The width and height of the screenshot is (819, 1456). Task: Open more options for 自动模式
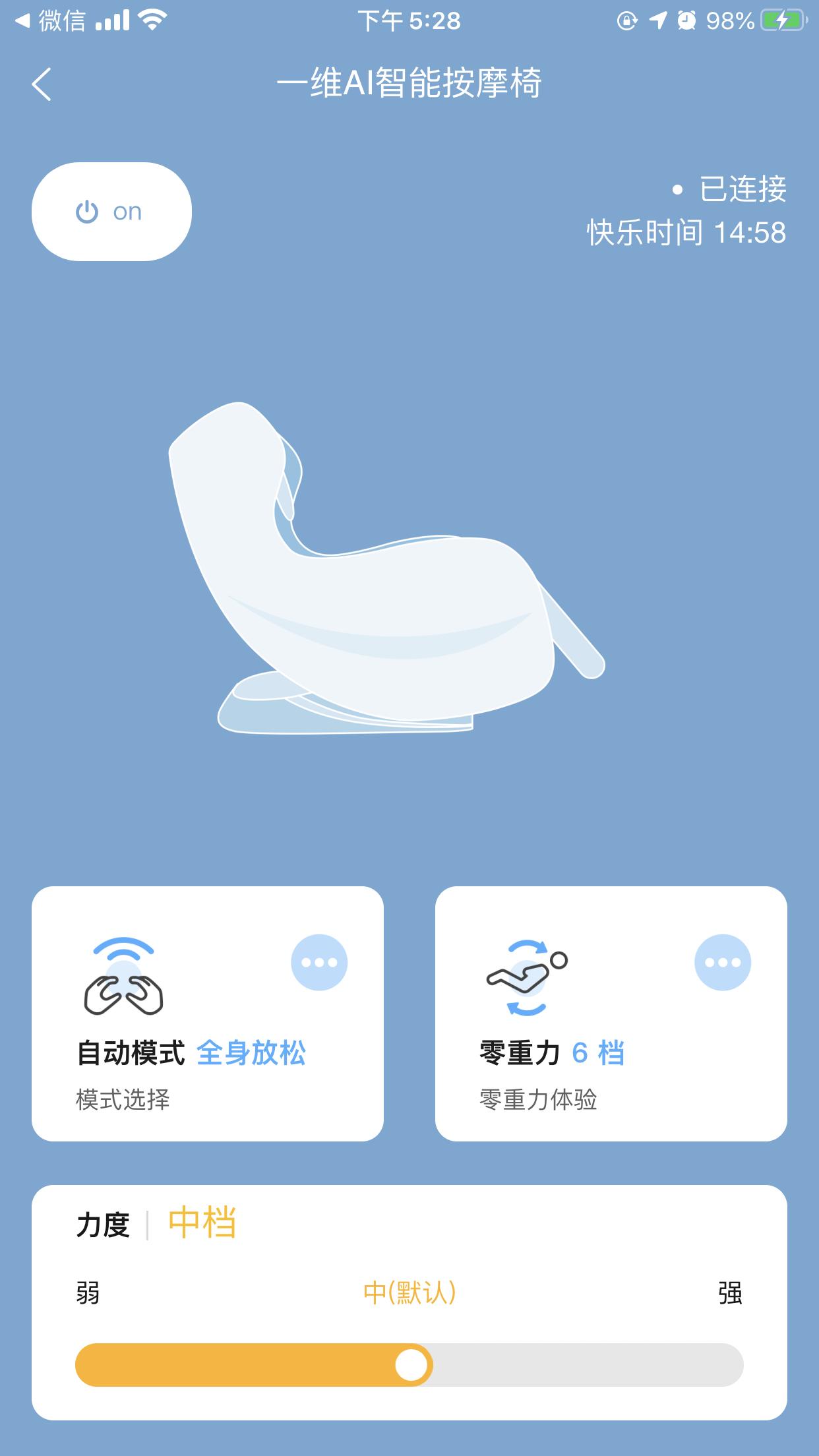[319, 962]
